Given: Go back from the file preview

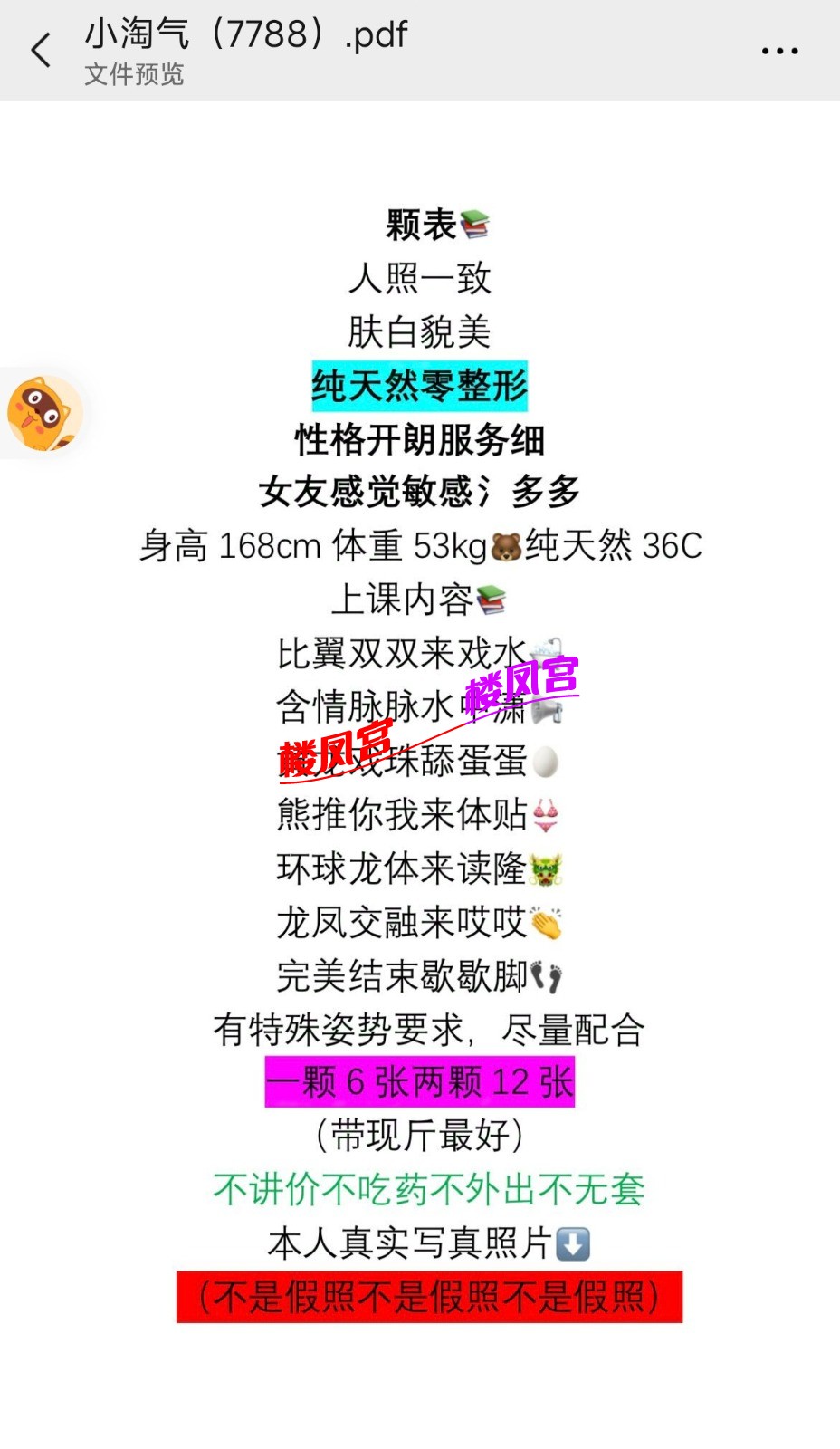Looking at the screenshot, I should (x=41, y=51).
